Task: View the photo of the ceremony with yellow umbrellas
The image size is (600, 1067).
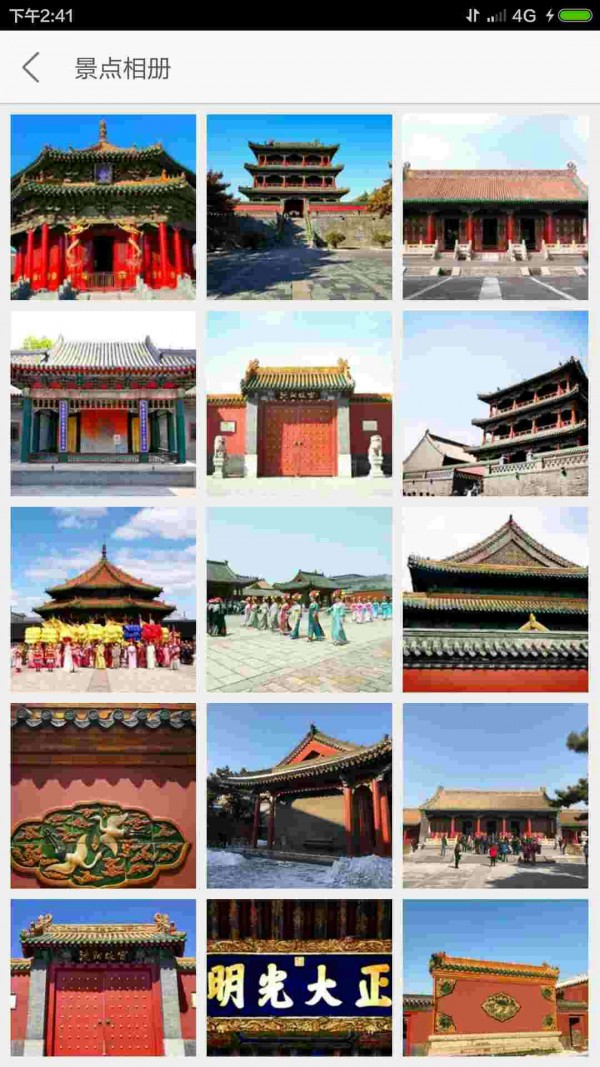Action: tap(103, 599)
